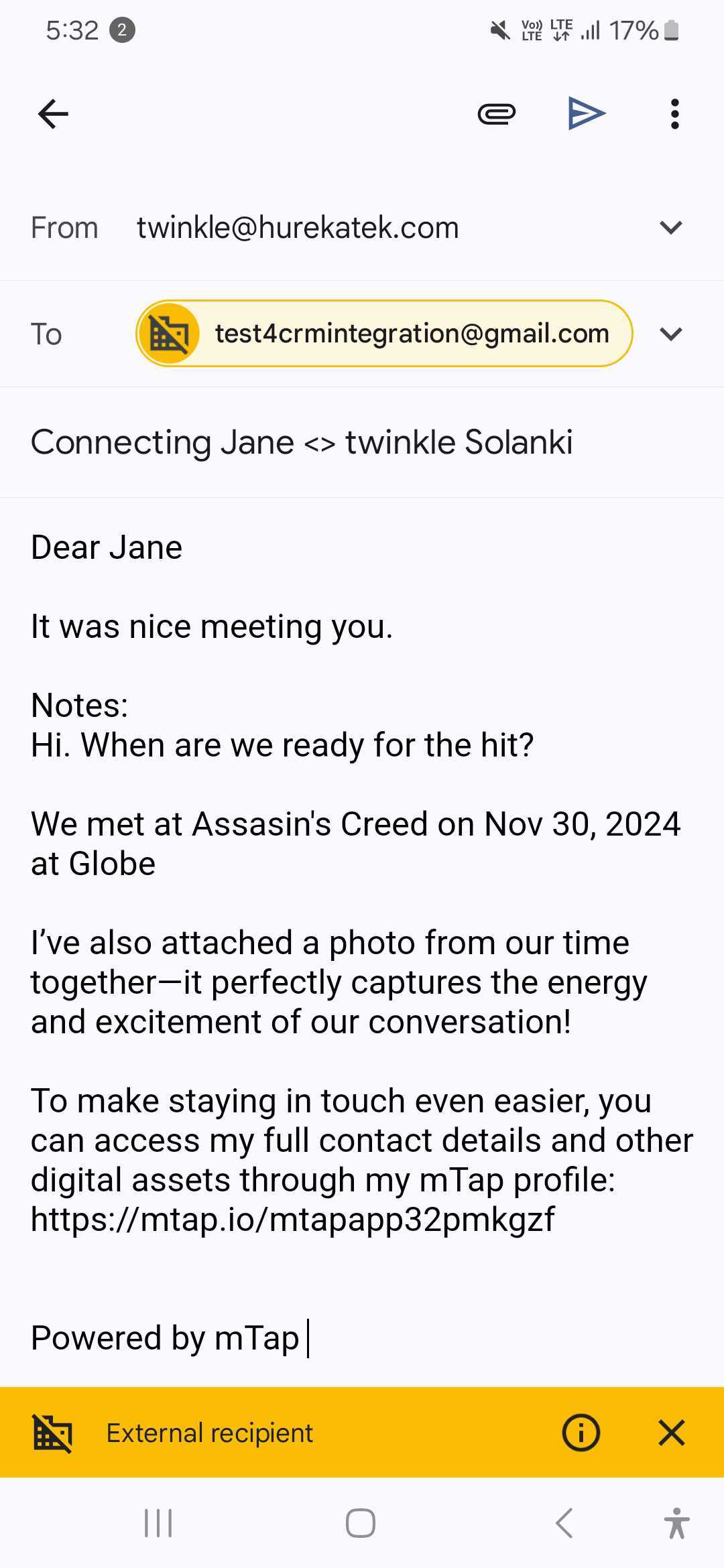Dismiss the External recipient banner
Screen dimensions: 724x1568
pos(671,1433)
